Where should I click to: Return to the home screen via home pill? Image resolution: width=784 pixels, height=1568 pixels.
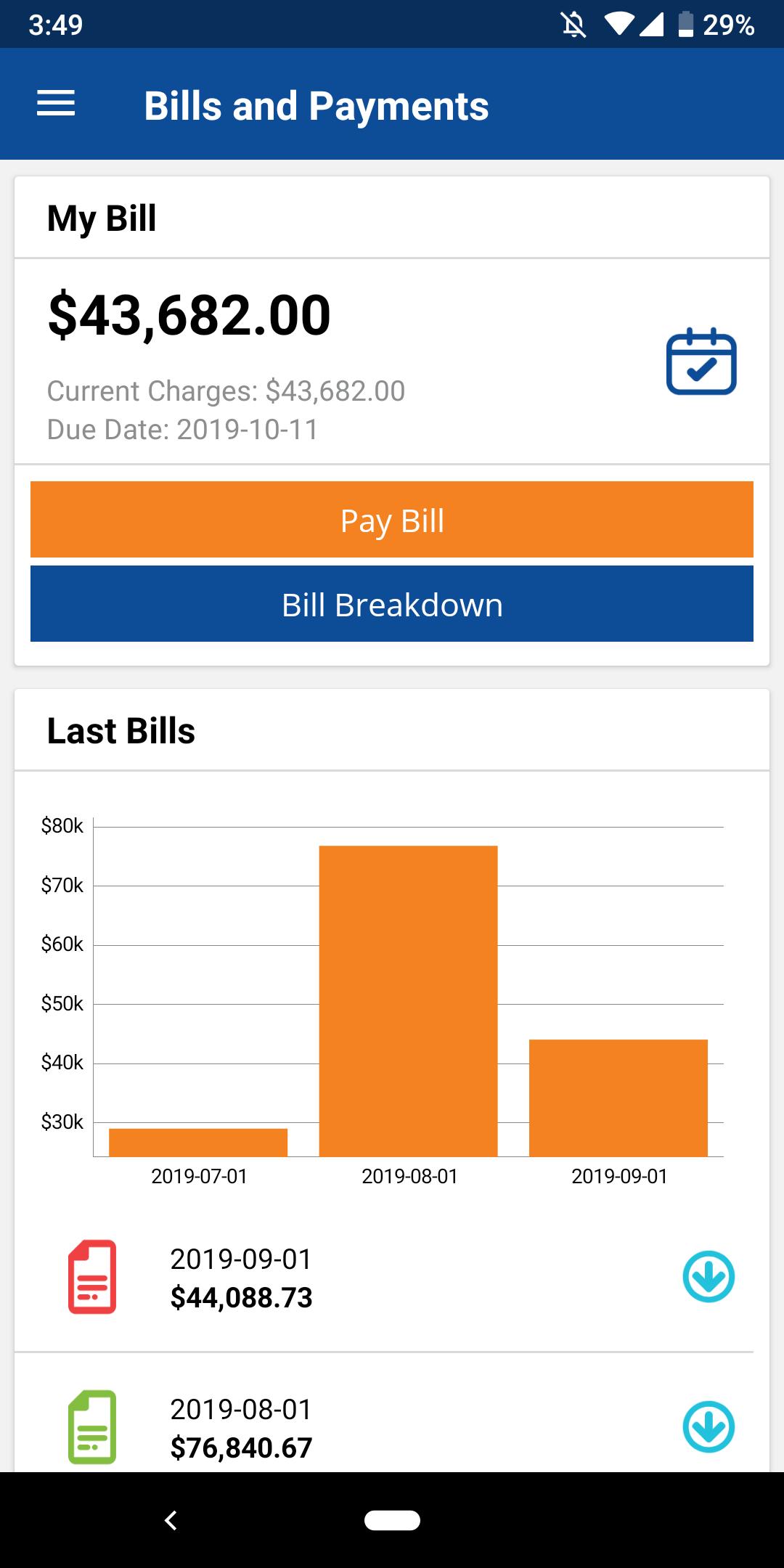pos(392,1520)
